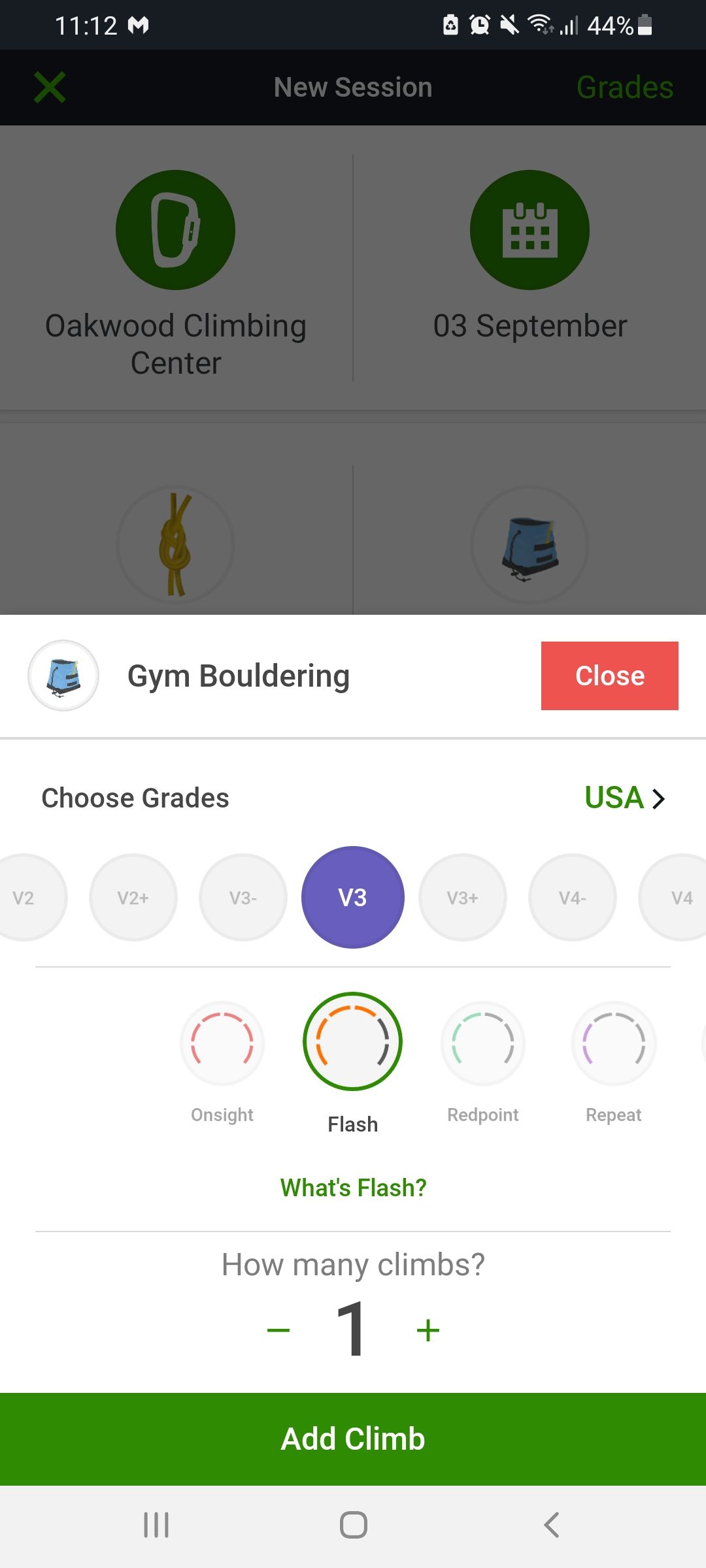Image resolution: width=706 pixels, height=1568 pixels.
Task: Select the Redpoint style dial icon
Action: [x=482, y=1043]
